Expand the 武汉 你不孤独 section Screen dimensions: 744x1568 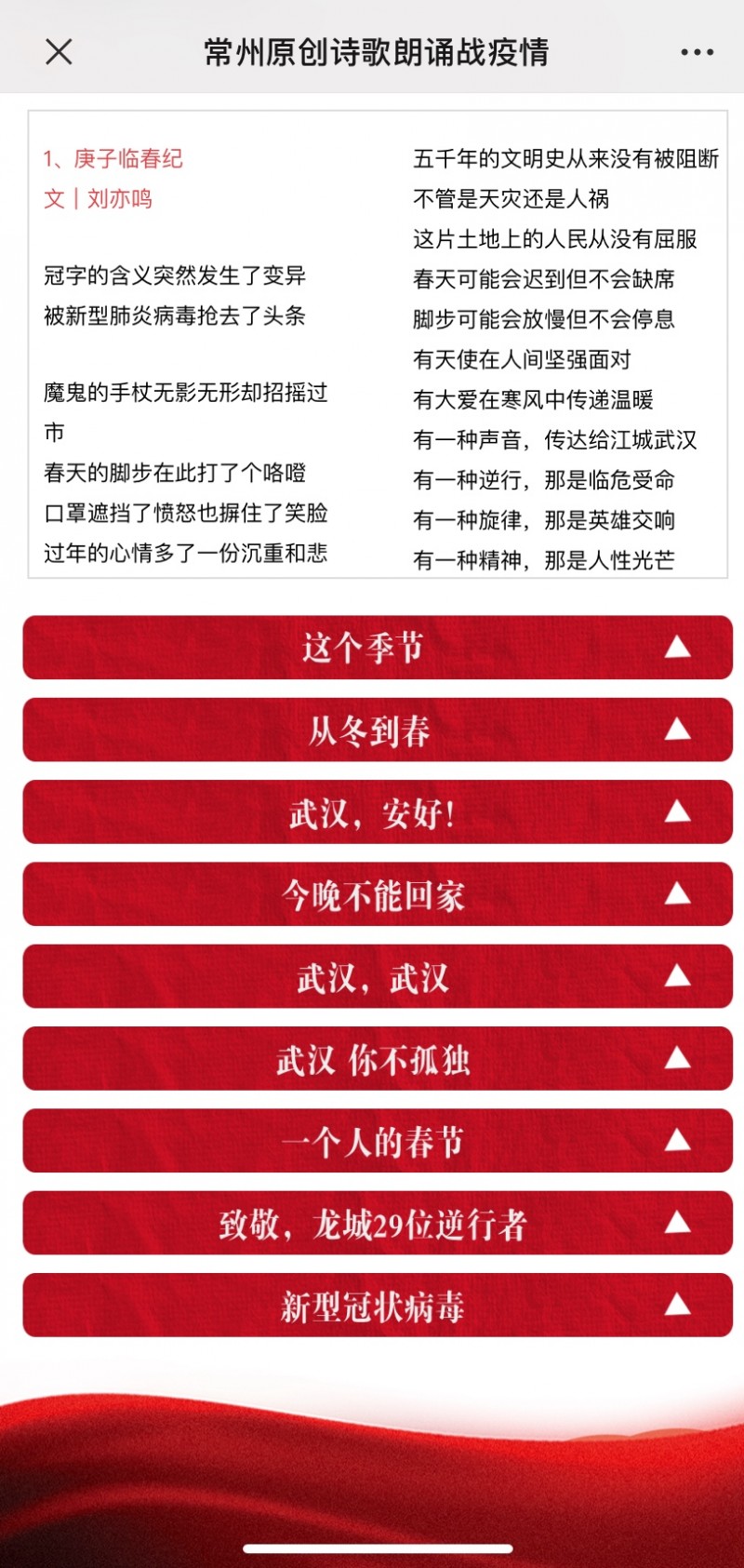click(x=378, y=1058)
